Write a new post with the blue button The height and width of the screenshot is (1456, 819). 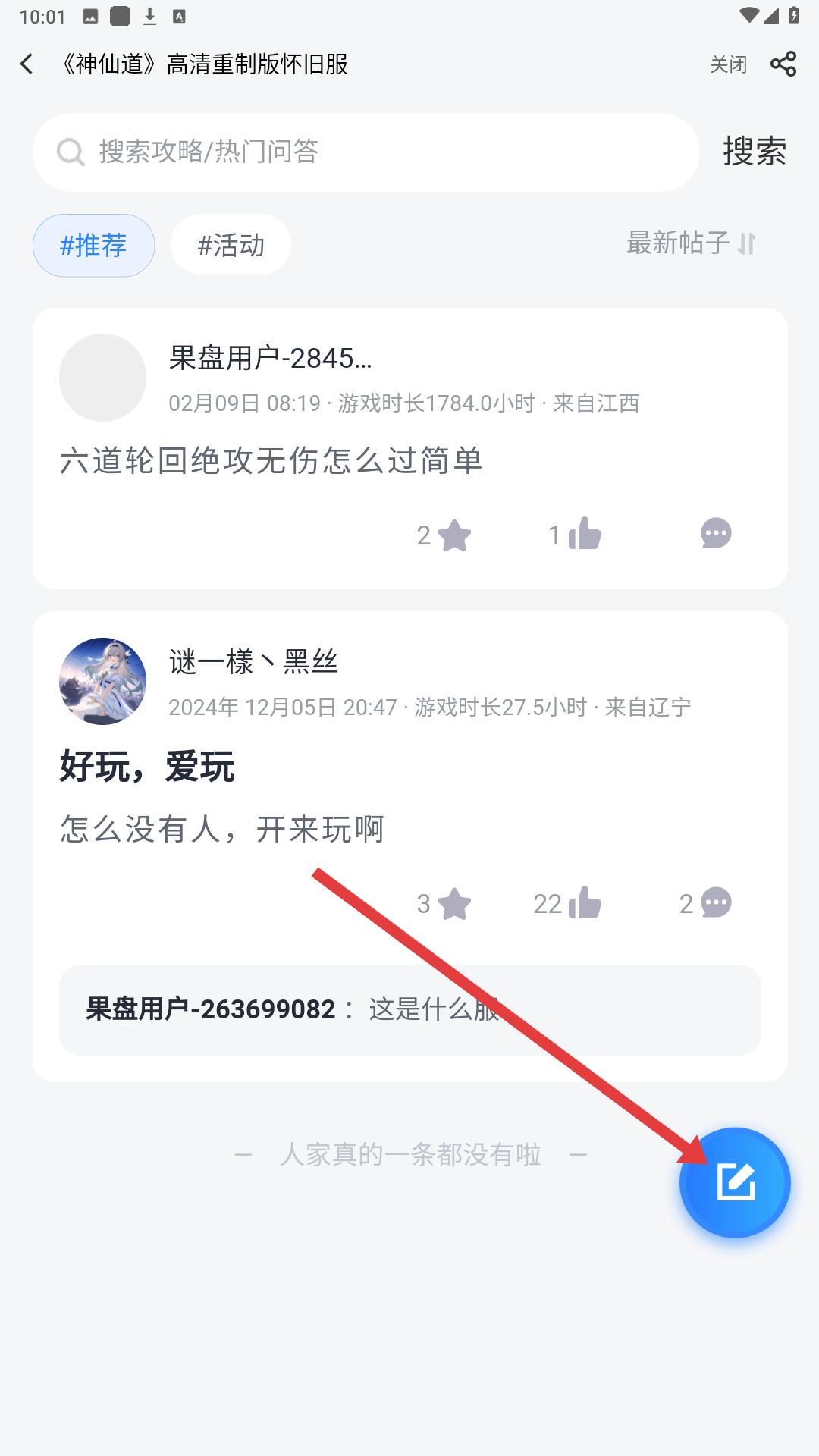point(734,1182)
